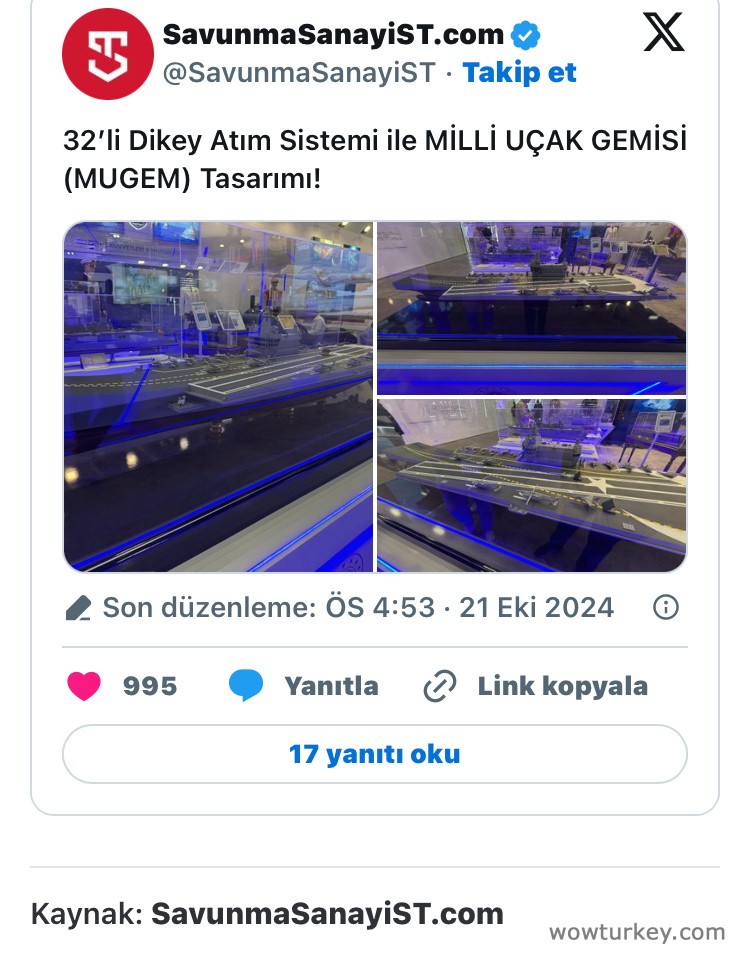Open the large left ship model photo

pyautogui.click(x=218, y=396)
